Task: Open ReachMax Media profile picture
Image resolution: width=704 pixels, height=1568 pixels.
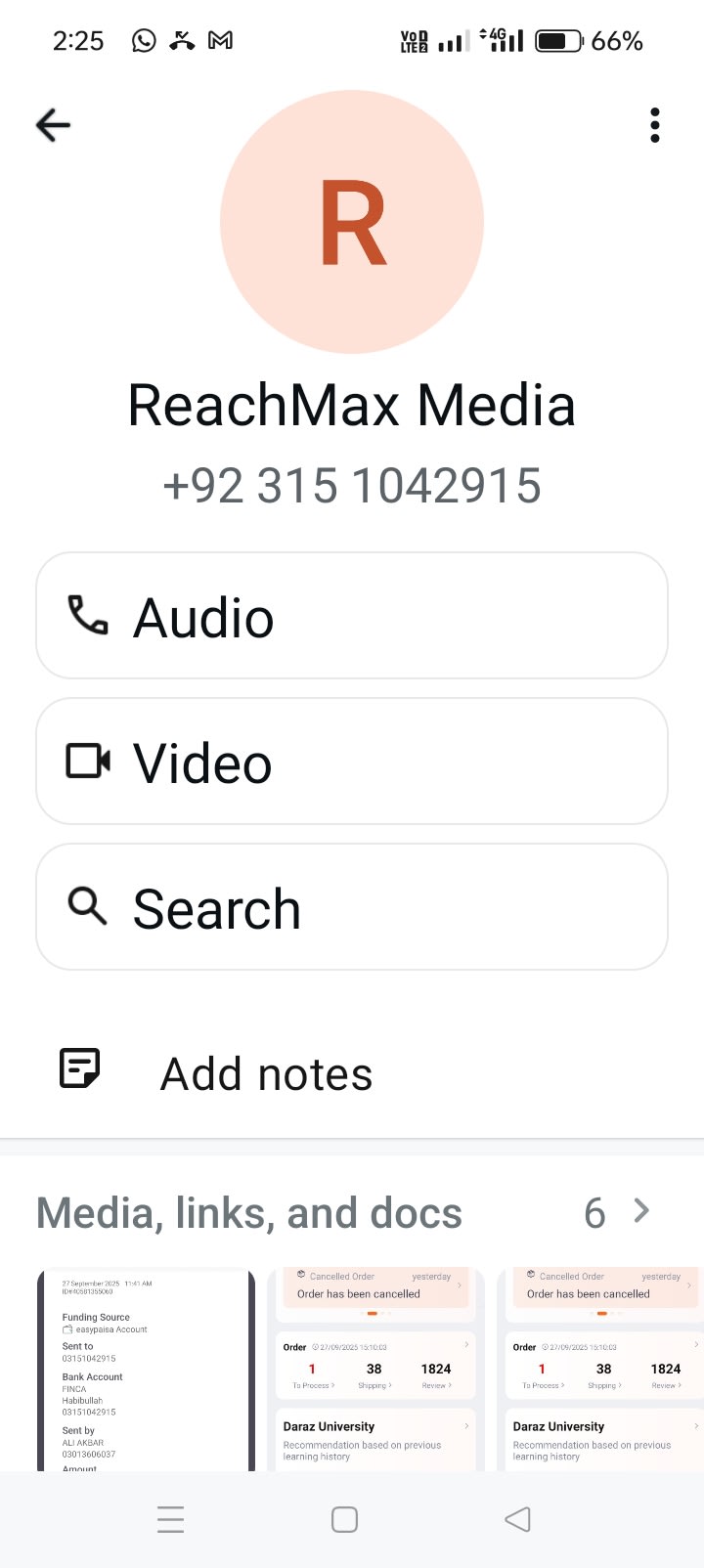Action: tap(352, 221)
